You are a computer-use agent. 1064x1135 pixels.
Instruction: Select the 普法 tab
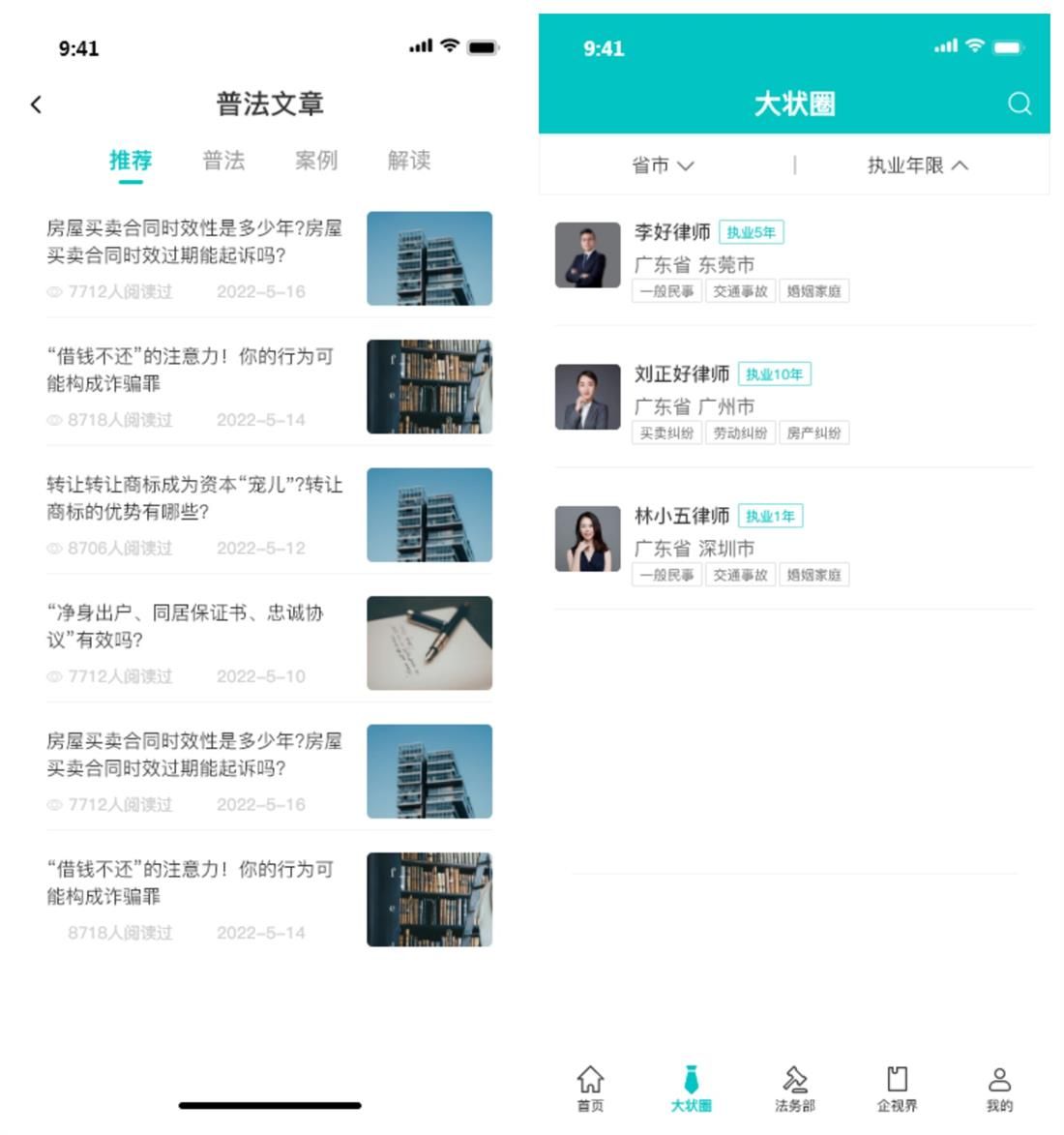coord(223,161)
